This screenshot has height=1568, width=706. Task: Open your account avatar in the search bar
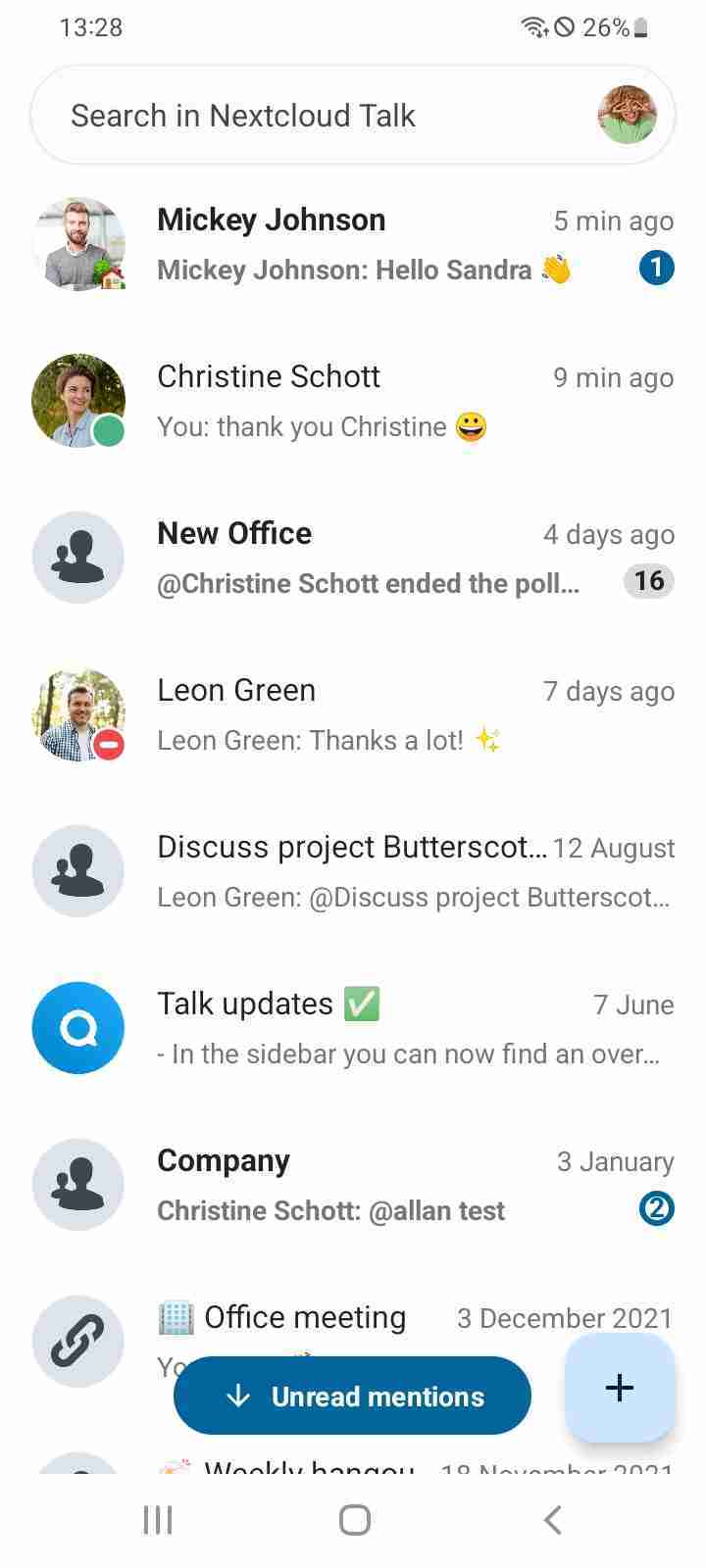627,114
